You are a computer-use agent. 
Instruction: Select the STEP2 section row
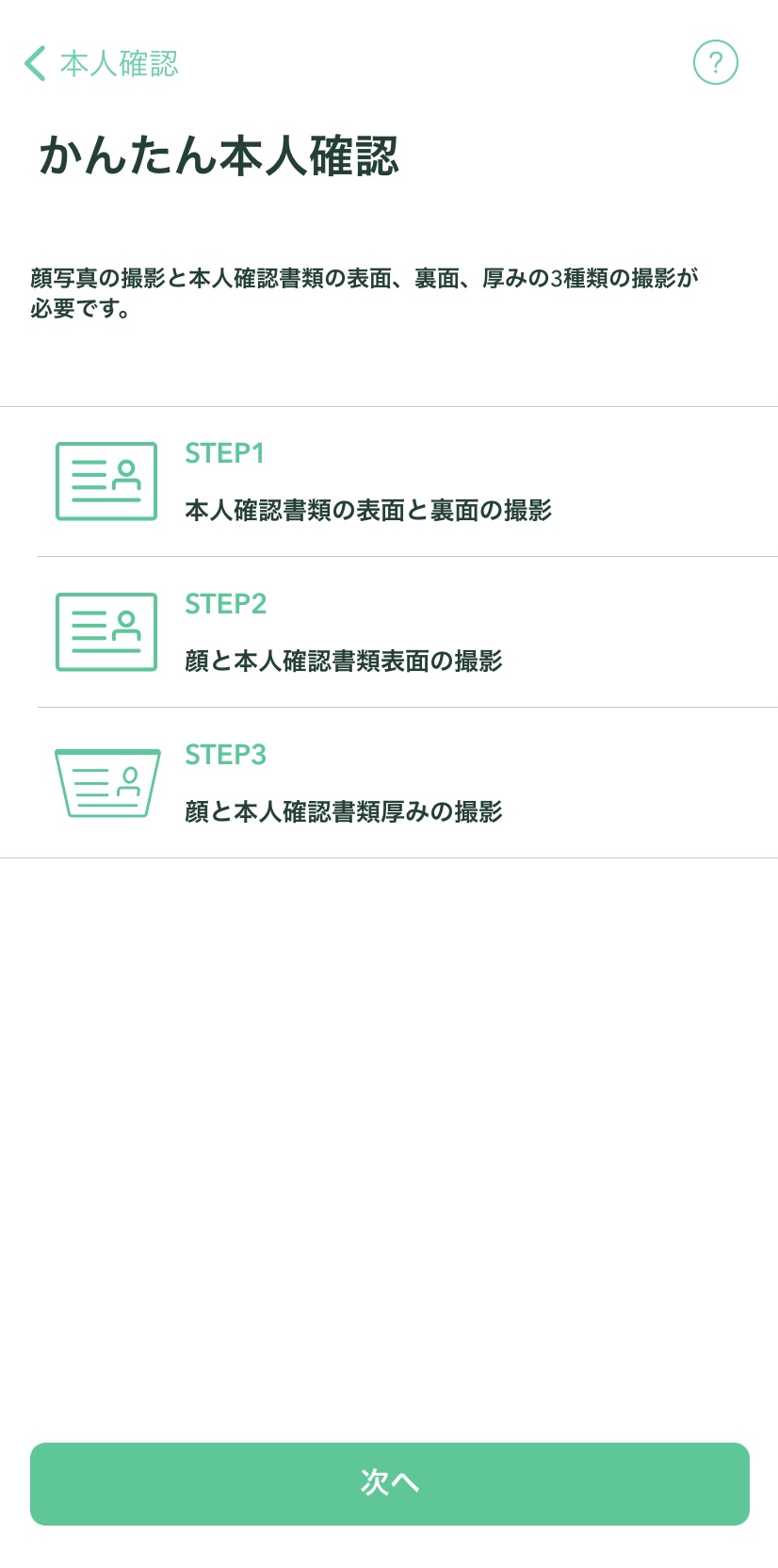point(389,631)
